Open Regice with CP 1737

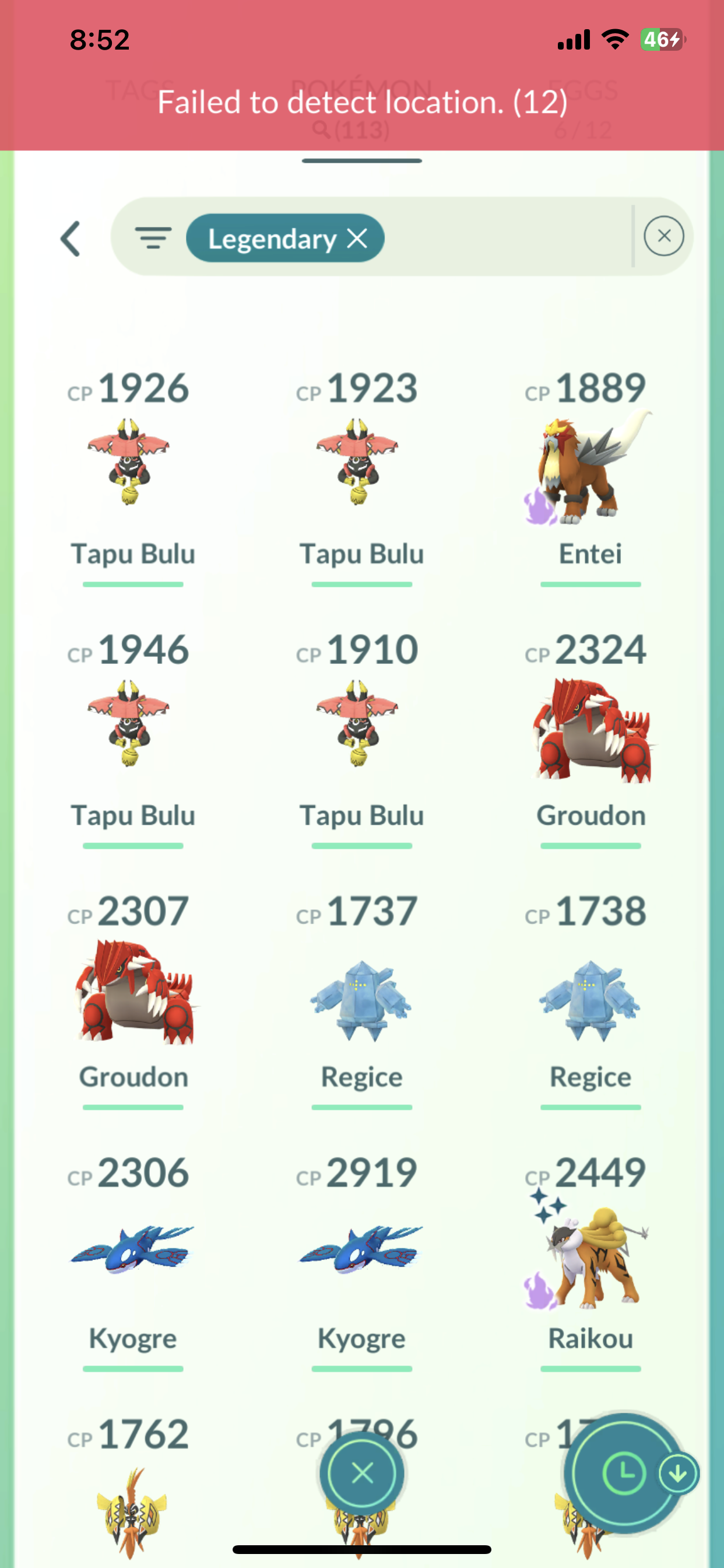[361, 998]
